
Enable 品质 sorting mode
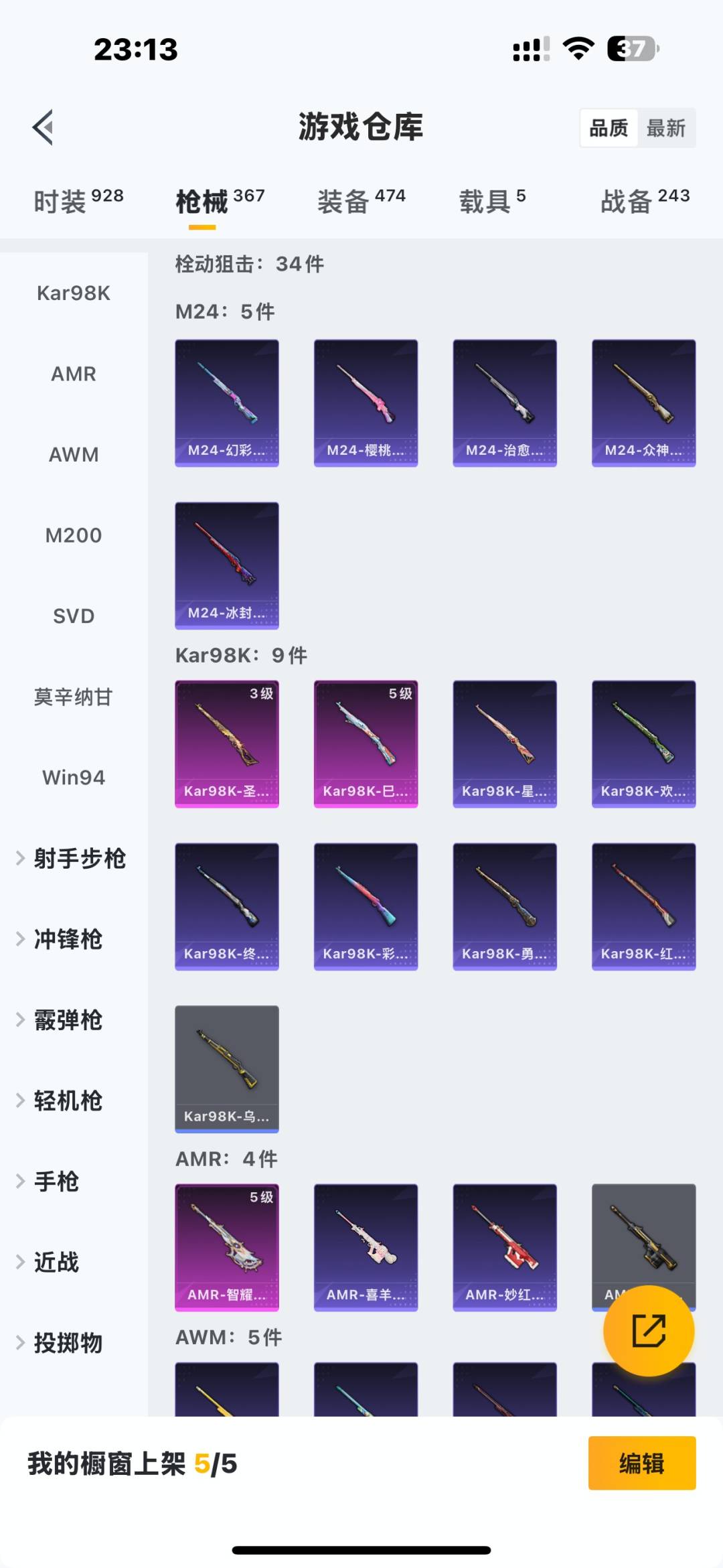coord(608,127)
